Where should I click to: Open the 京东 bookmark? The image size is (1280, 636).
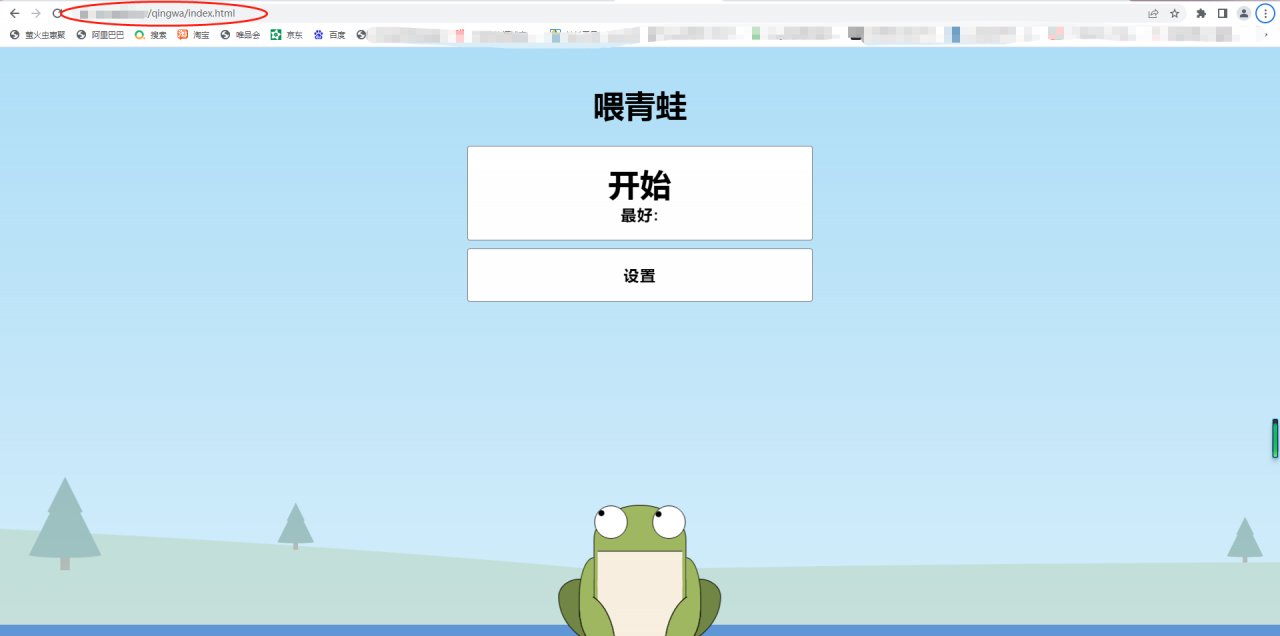287,35
